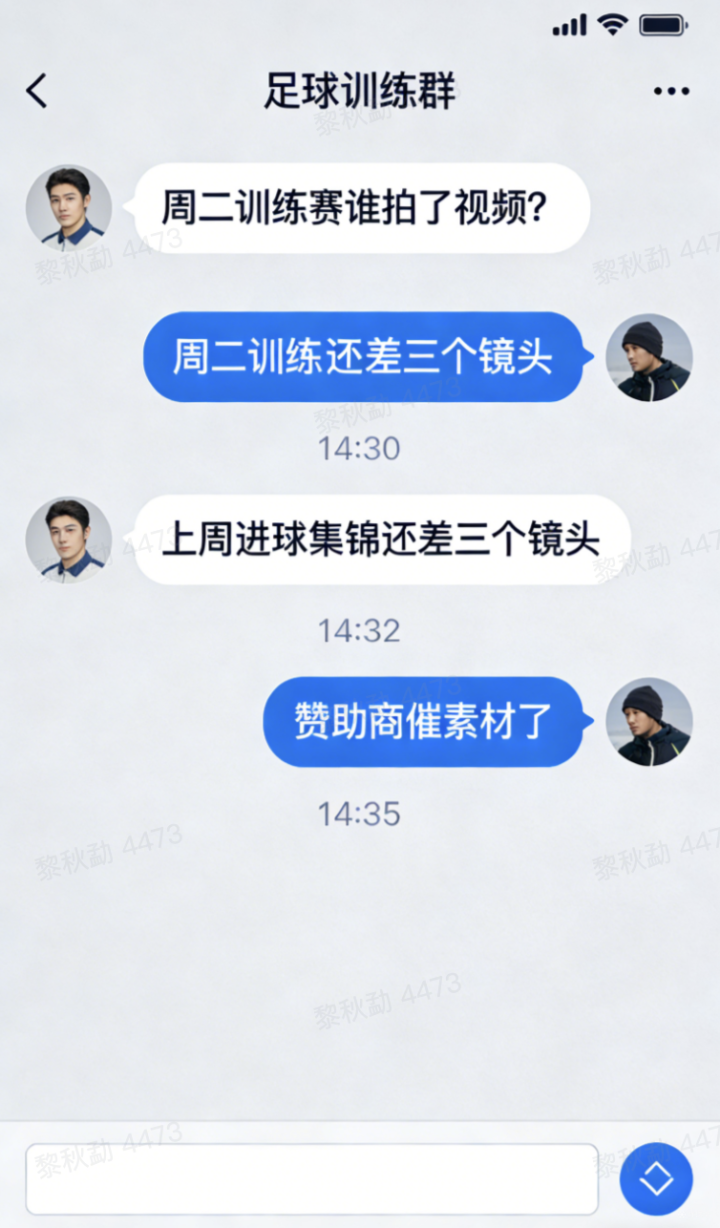Open beanie avatar beside 赞助商催素材了
Image resolution: width=720 pixels, height=1228 pixels.
point(649,721)
